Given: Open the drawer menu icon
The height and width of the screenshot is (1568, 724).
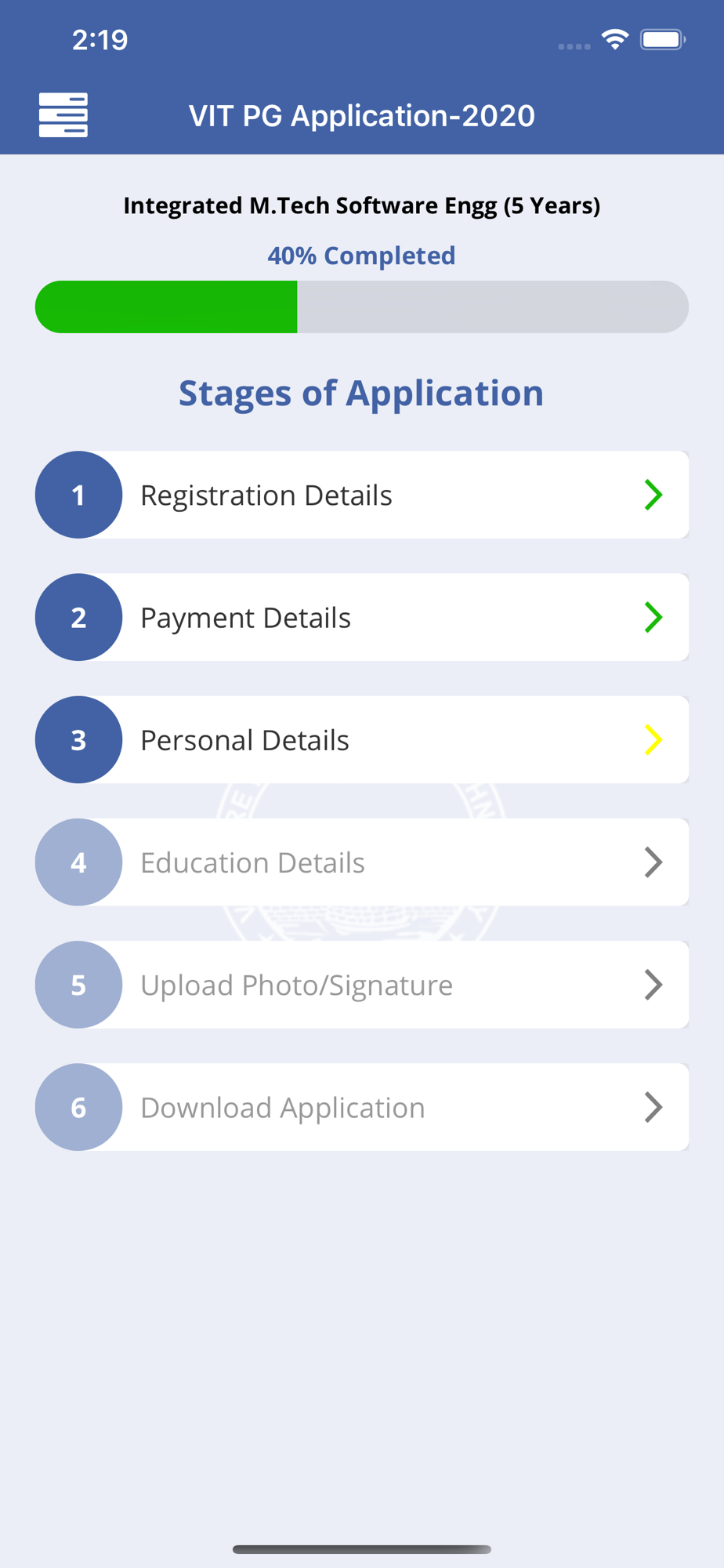Looking at the screenshot, I should [63, 115].
